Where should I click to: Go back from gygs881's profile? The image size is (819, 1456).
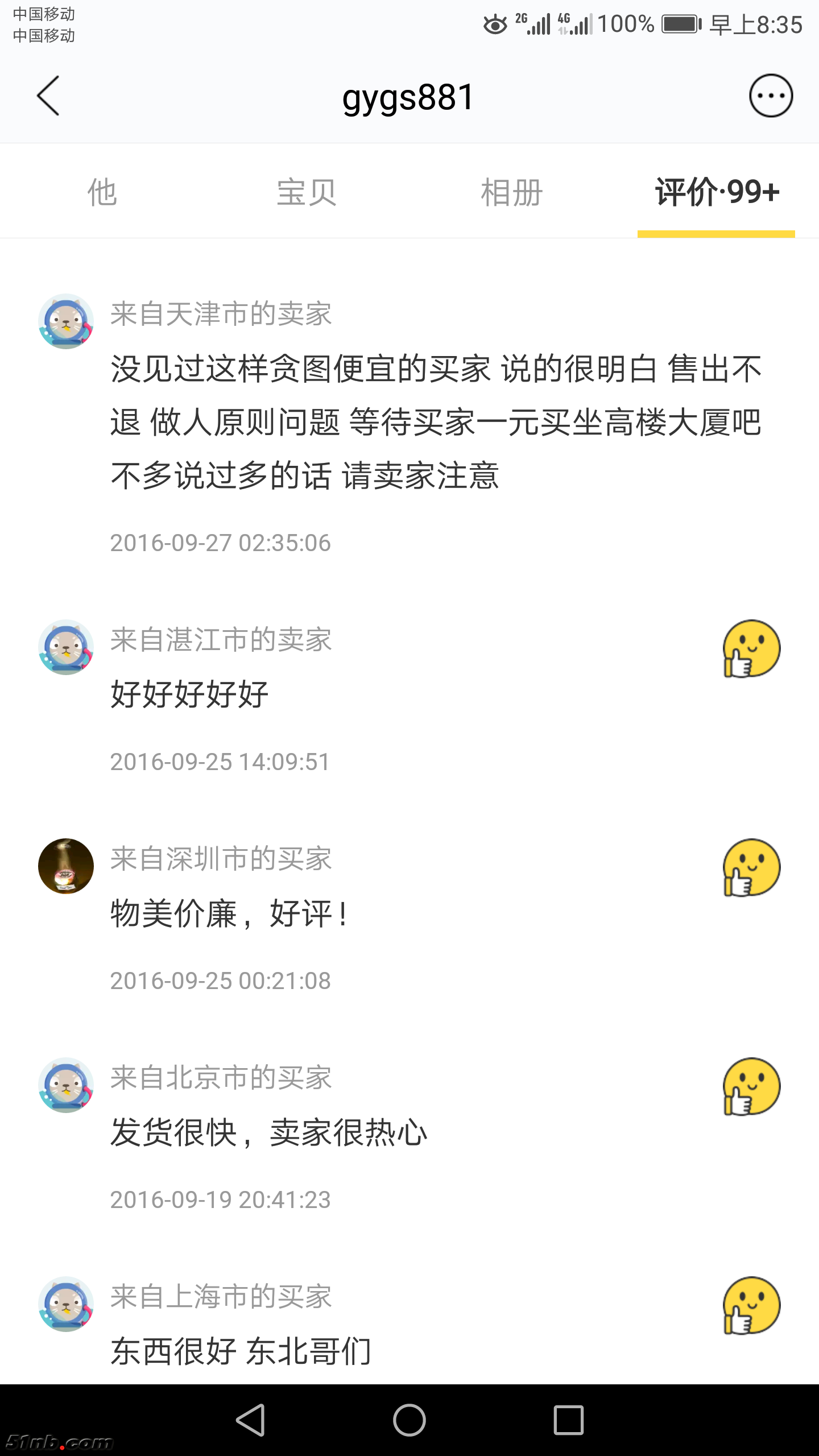point(48,96)
